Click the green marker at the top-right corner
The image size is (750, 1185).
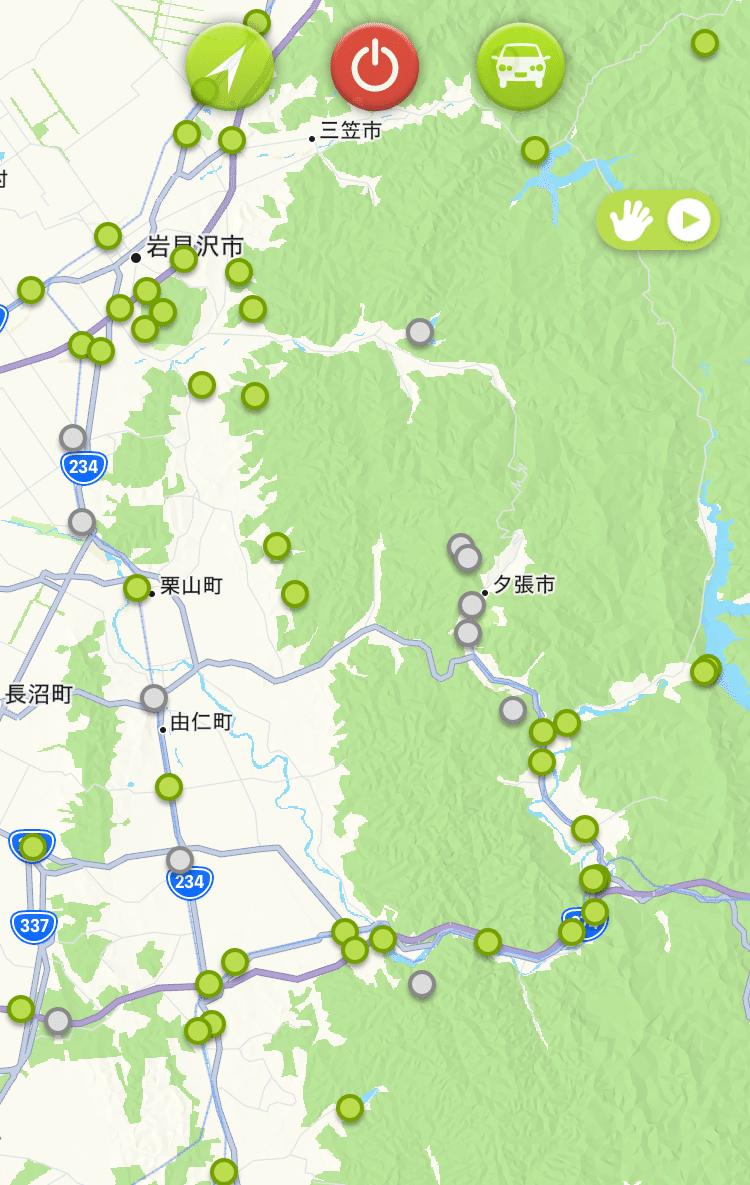(x=703, y=42)
